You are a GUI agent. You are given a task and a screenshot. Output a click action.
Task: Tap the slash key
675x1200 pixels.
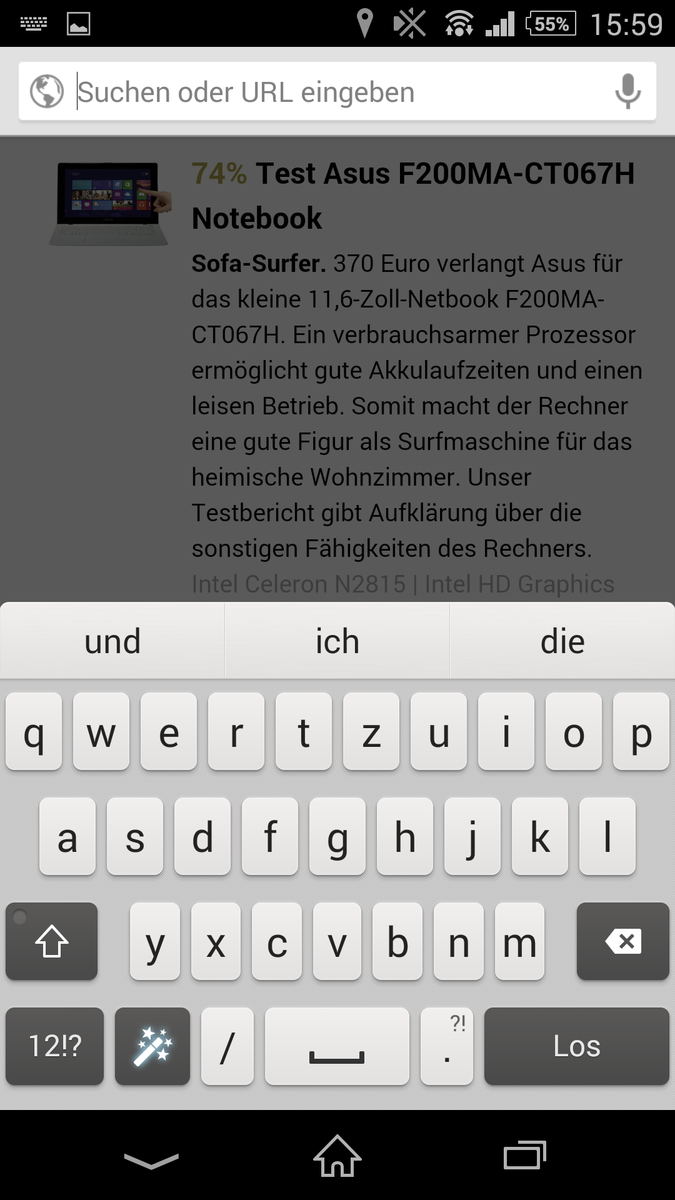[x=227, y=1046]
